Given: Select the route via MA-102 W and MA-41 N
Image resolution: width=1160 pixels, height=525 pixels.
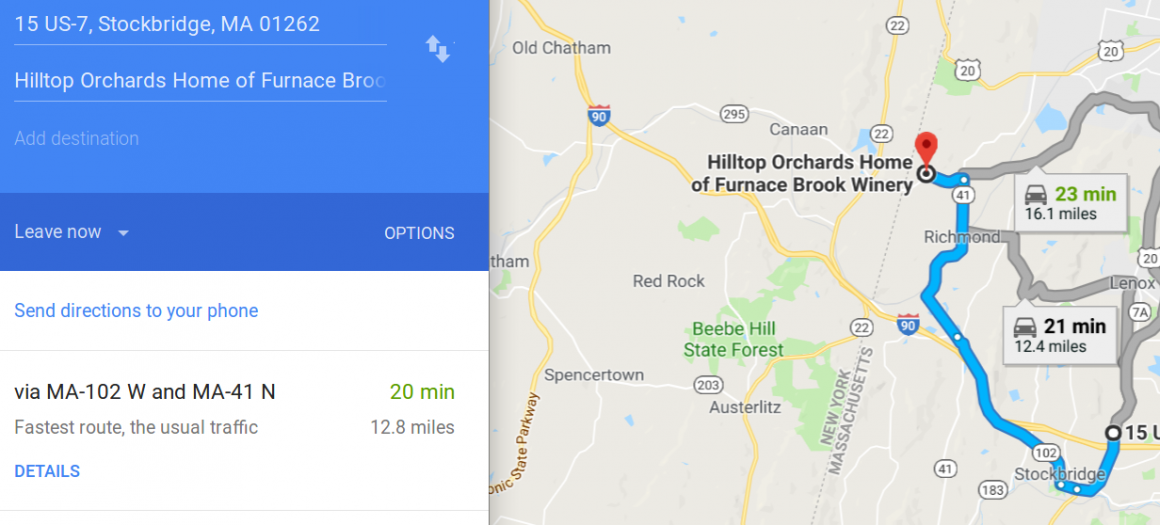Looking at the screenshot, I should 145,392.
